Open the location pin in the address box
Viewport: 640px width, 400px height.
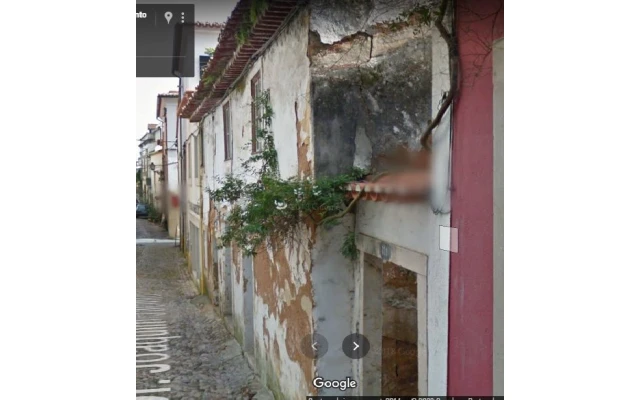pyautogui.click(x=168, y=17)
